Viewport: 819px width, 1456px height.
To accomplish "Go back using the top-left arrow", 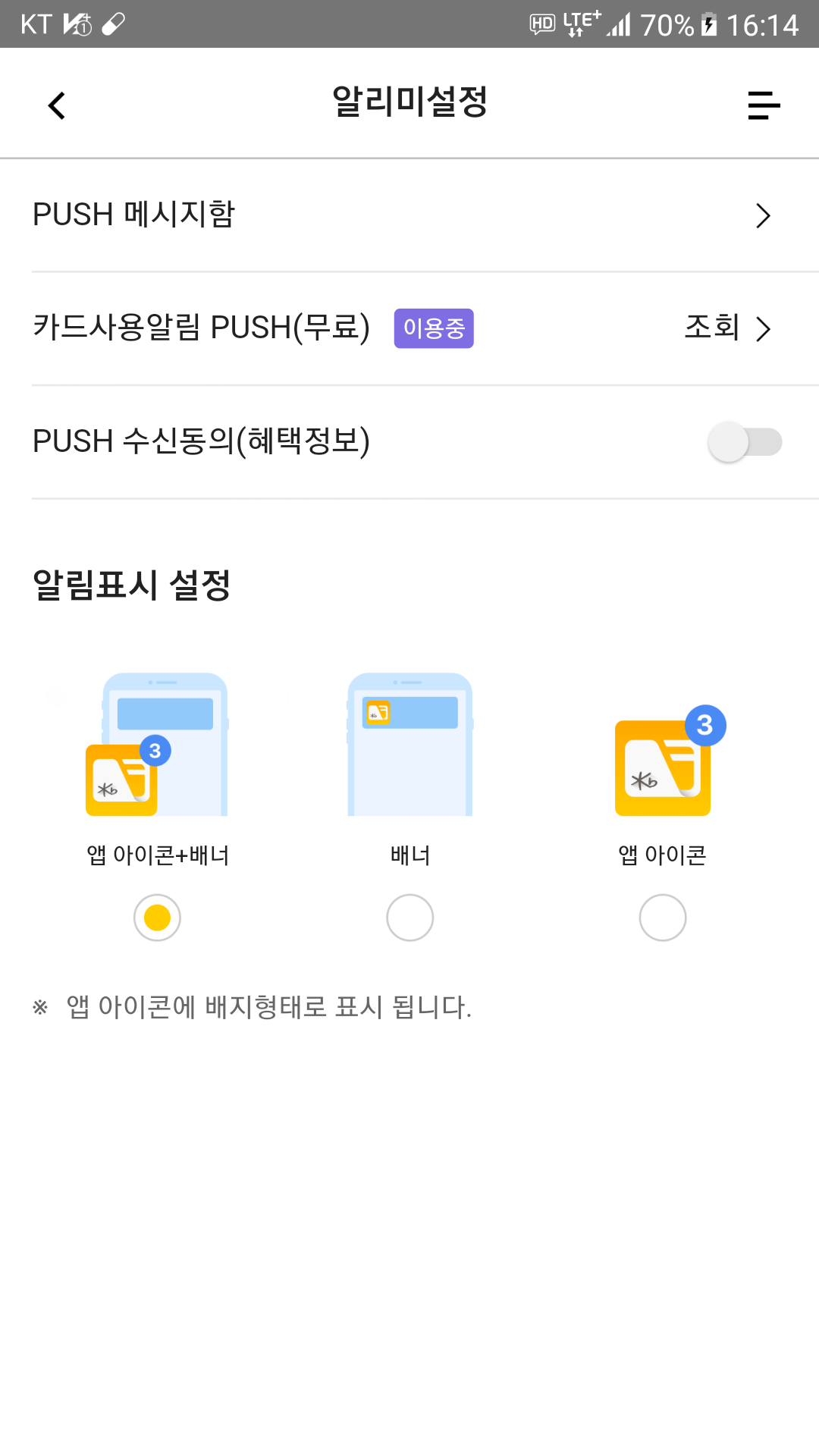I will 57,105.
